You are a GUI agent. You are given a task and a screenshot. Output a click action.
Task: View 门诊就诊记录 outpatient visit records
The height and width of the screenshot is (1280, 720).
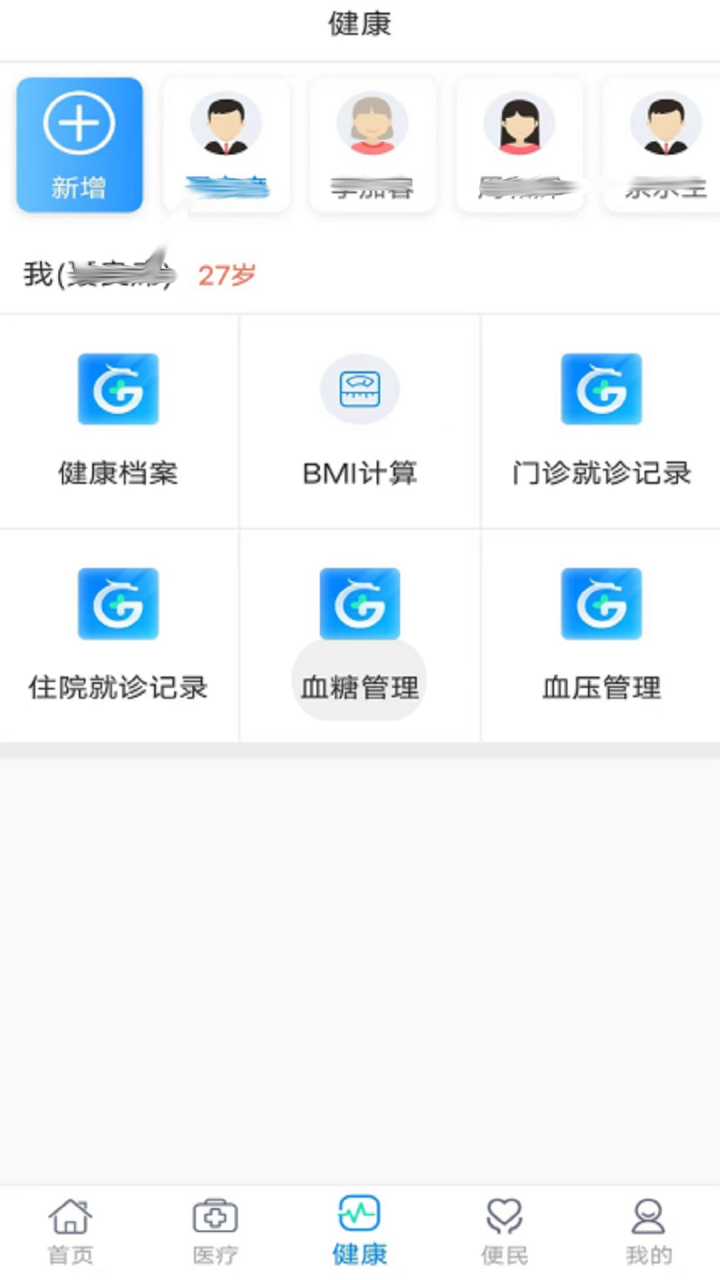[600, 420]
